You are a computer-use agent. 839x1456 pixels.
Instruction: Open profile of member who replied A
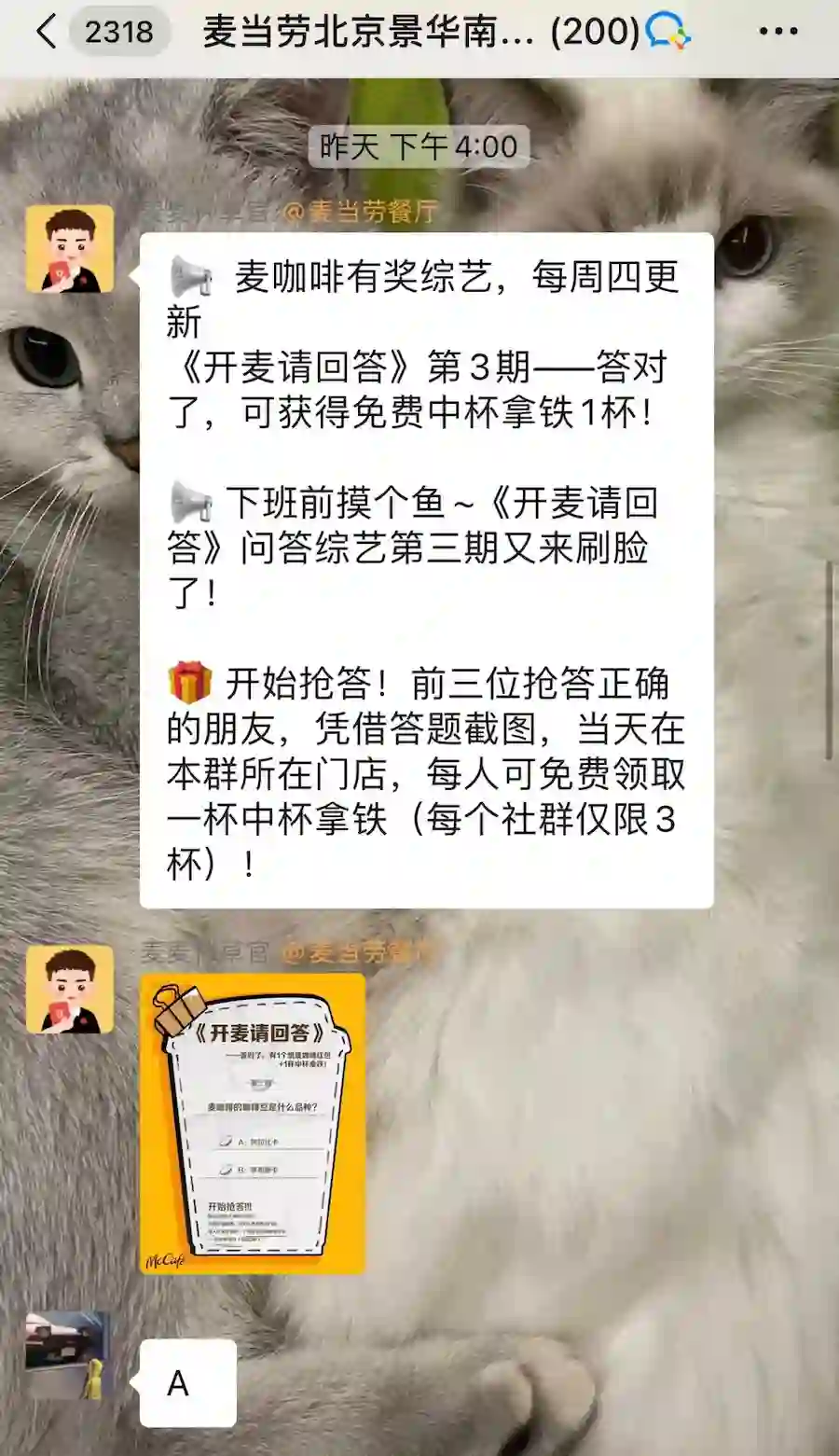coord(68,1353)
